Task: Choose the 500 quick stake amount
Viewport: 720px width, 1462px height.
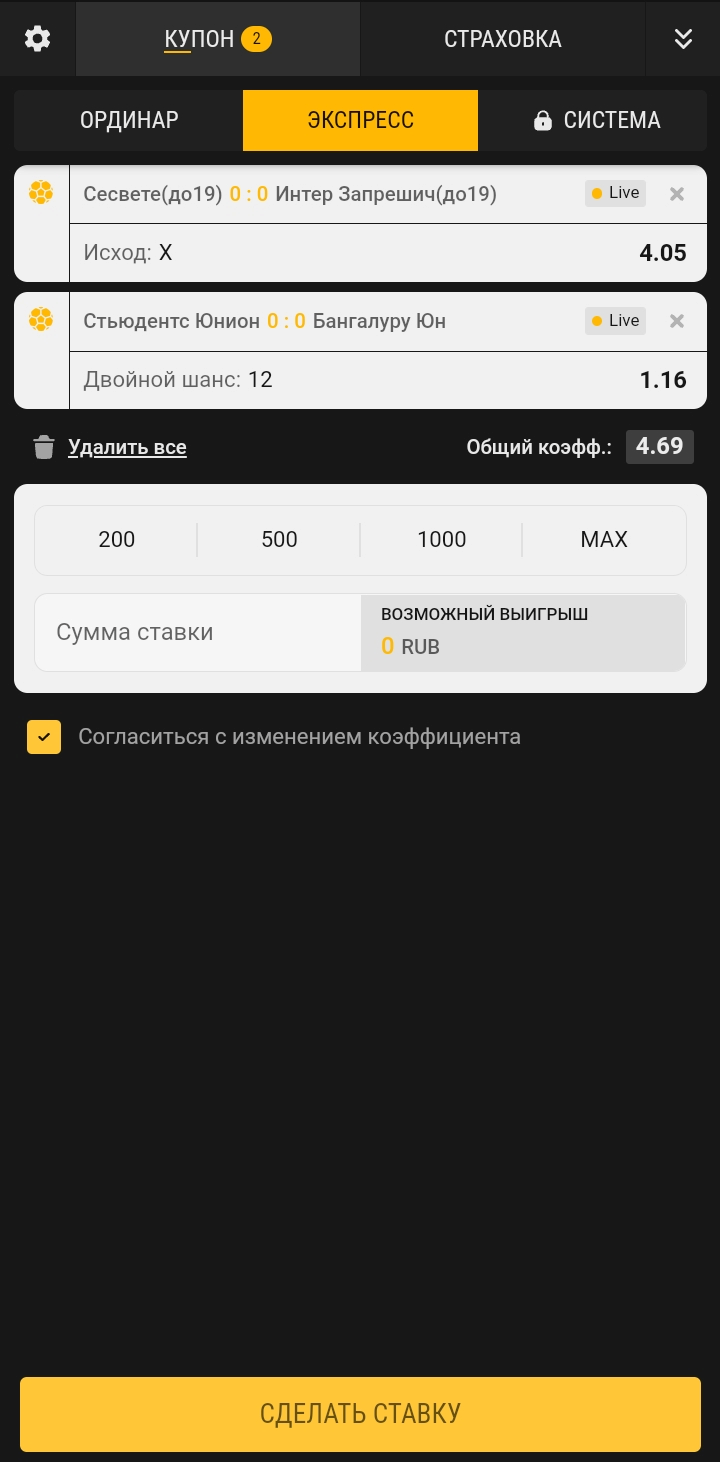Action: (x=279, y=540)
